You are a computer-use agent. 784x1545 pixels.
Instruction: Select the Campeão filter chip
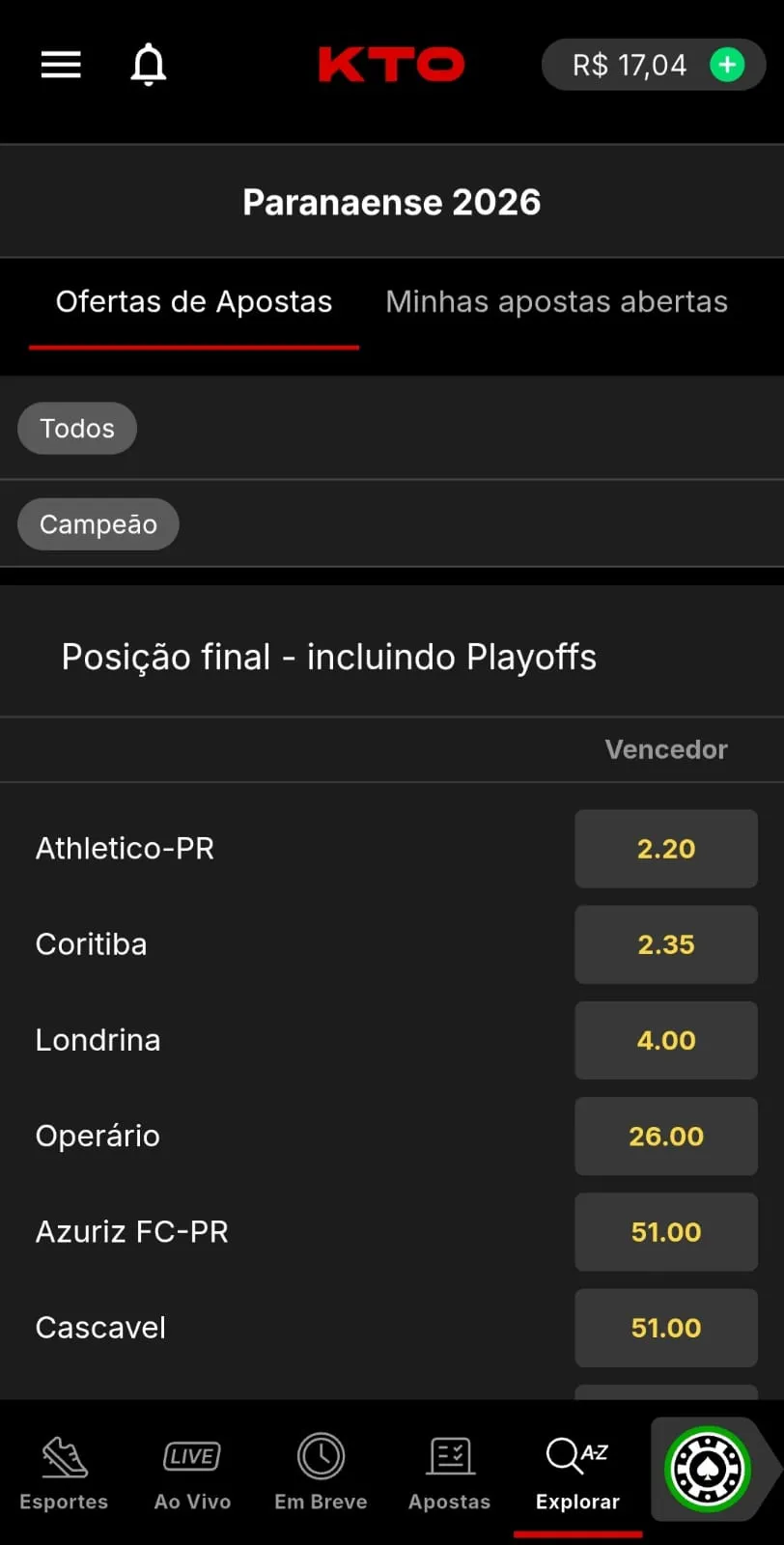click(x=98, y=523)
